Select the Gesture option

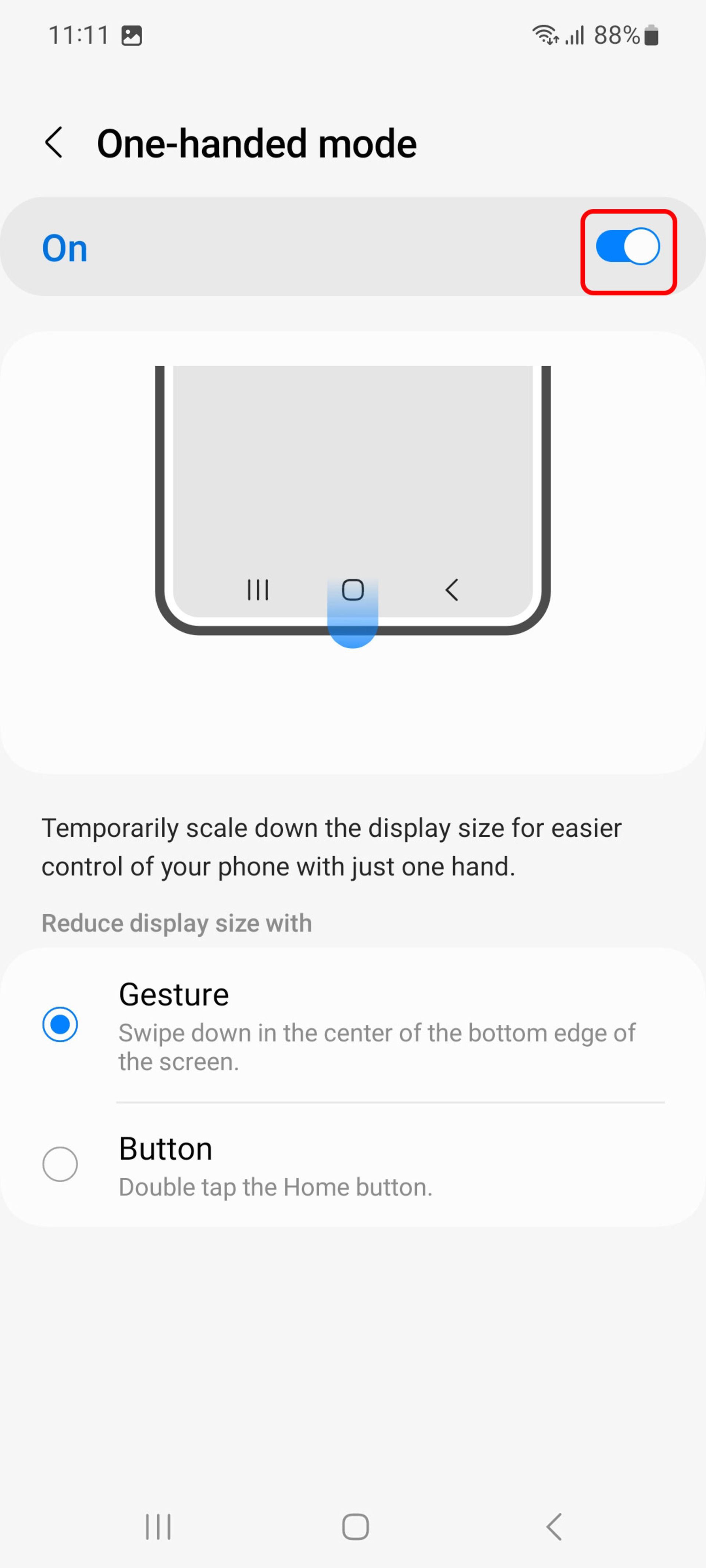(60, 1025)
